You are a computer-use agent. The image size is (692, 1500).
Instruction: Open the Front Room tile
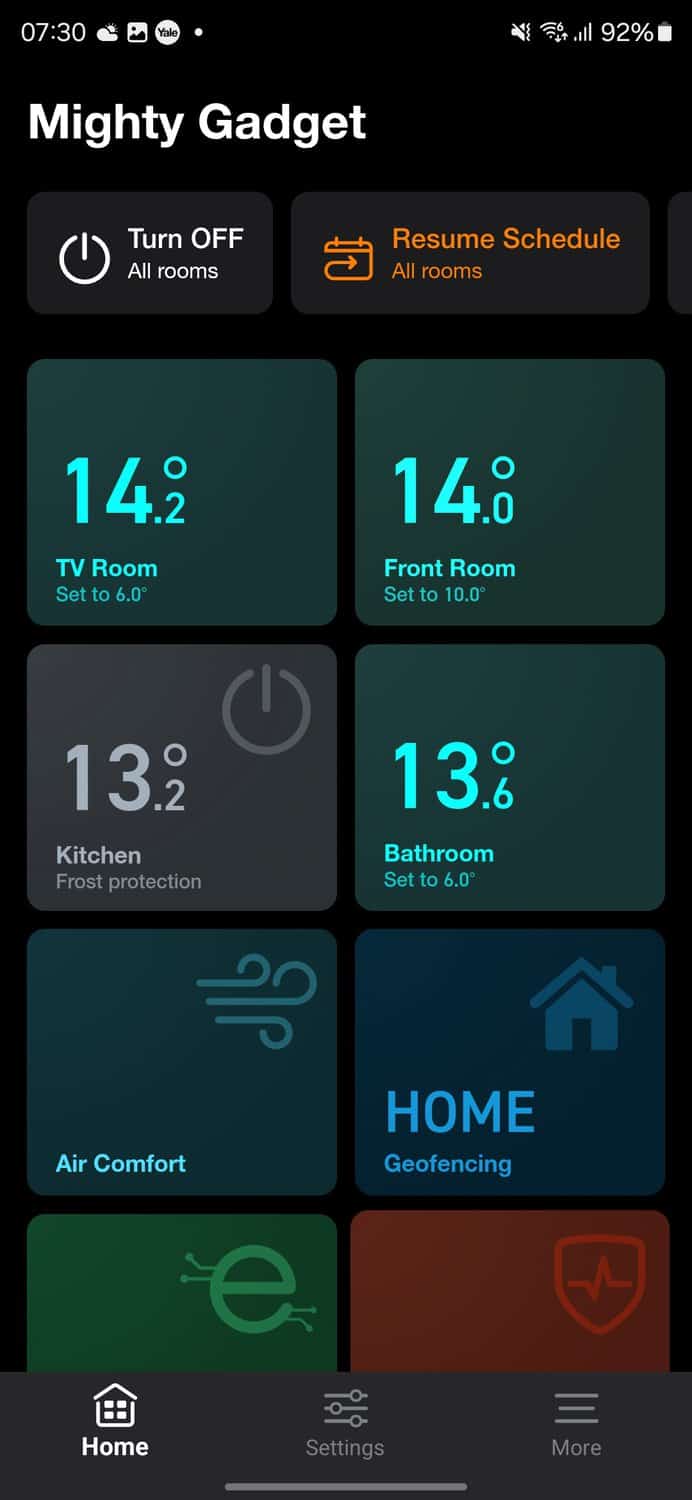pos(510,492)
